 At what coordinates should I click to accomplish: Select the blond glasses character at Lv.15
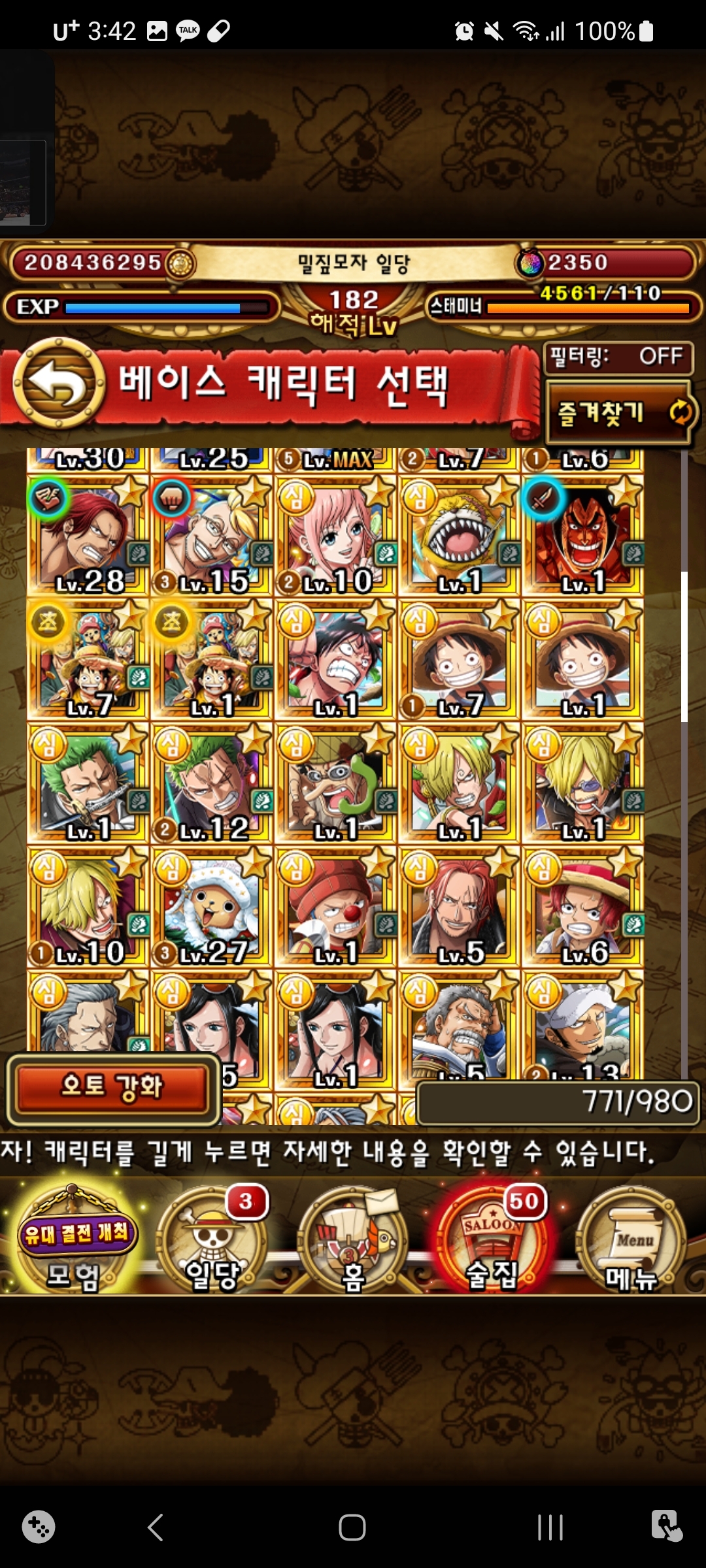[212, 536]
